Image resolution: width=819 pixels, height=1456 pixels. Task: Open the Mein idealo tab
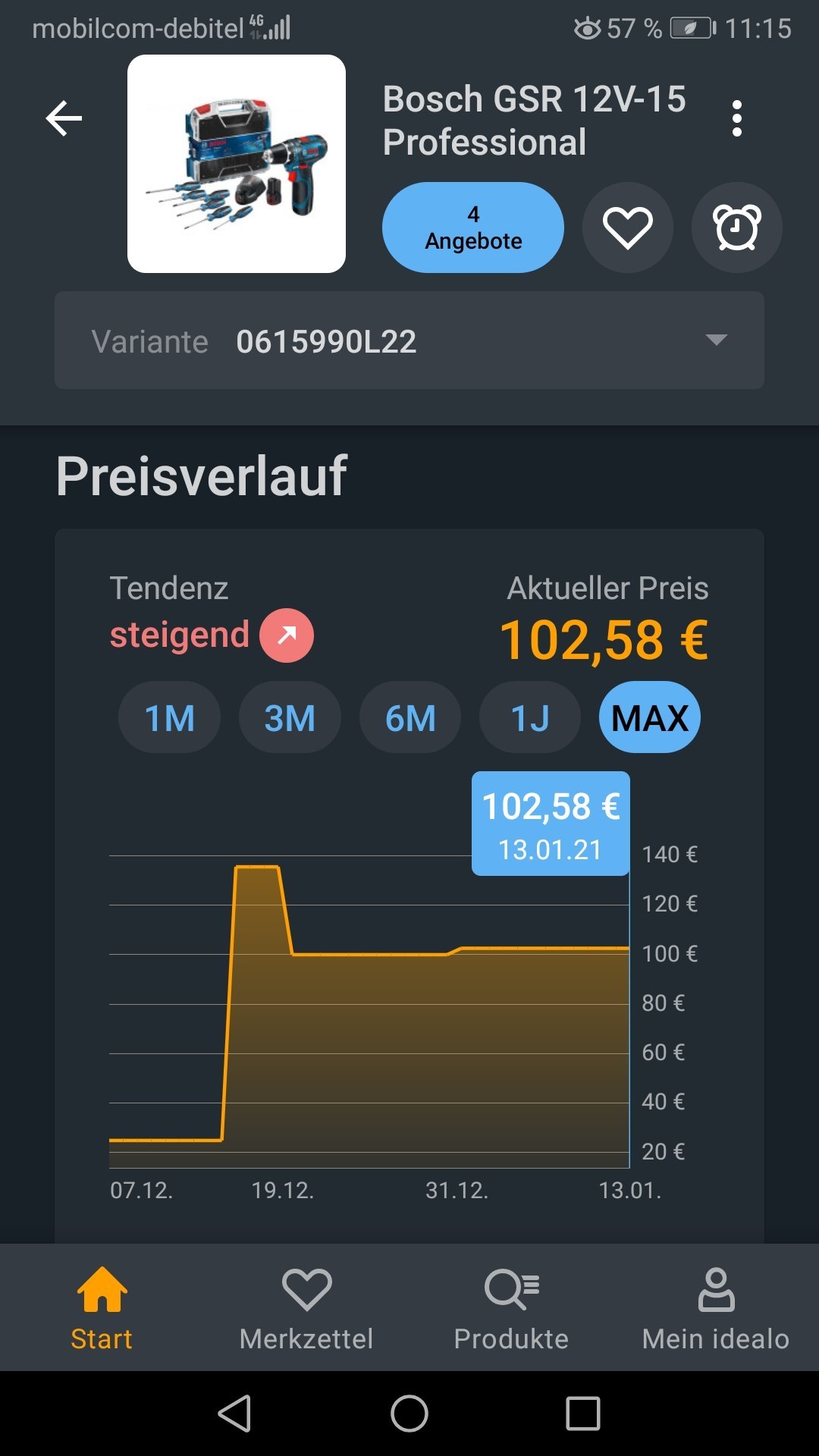pos(716,1308)
